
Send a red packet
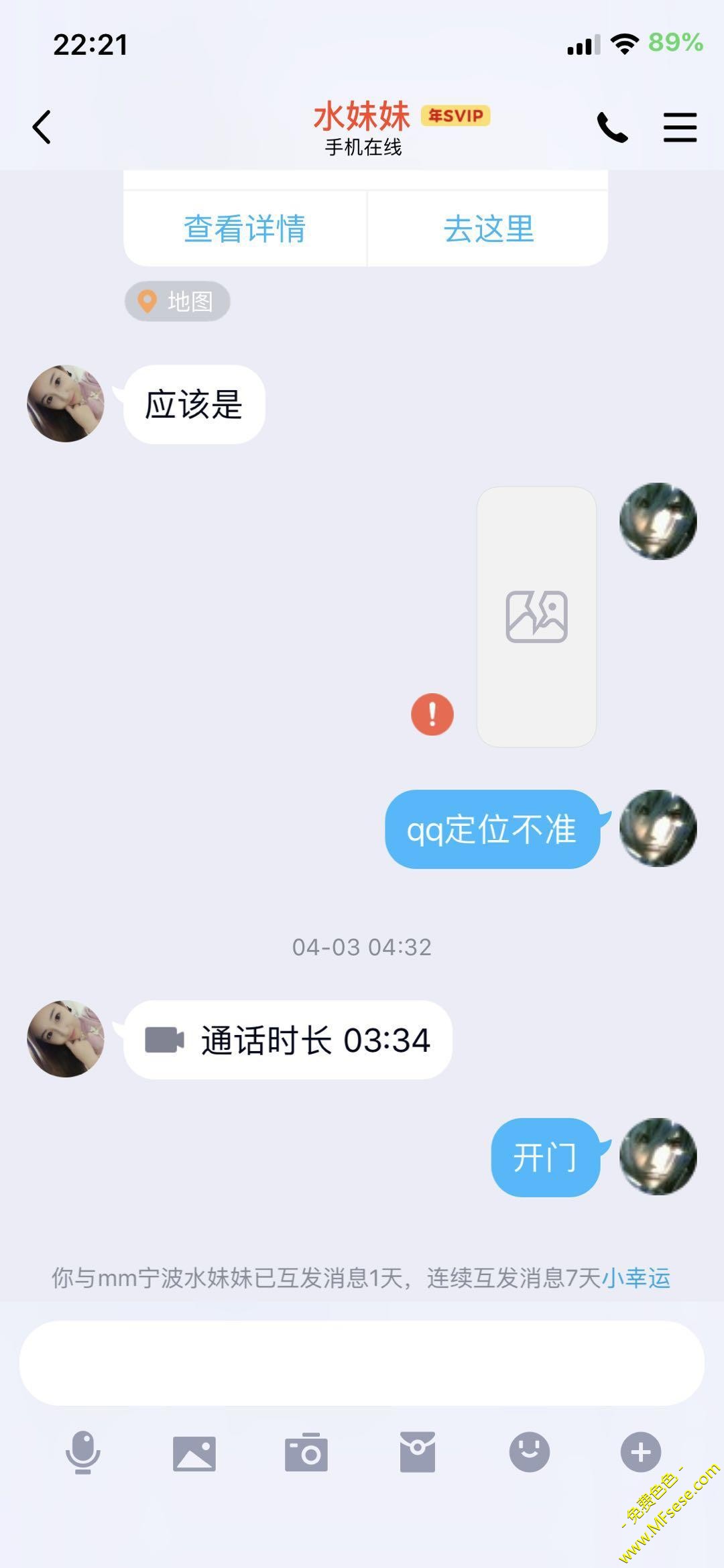[x=418, y=1453]
